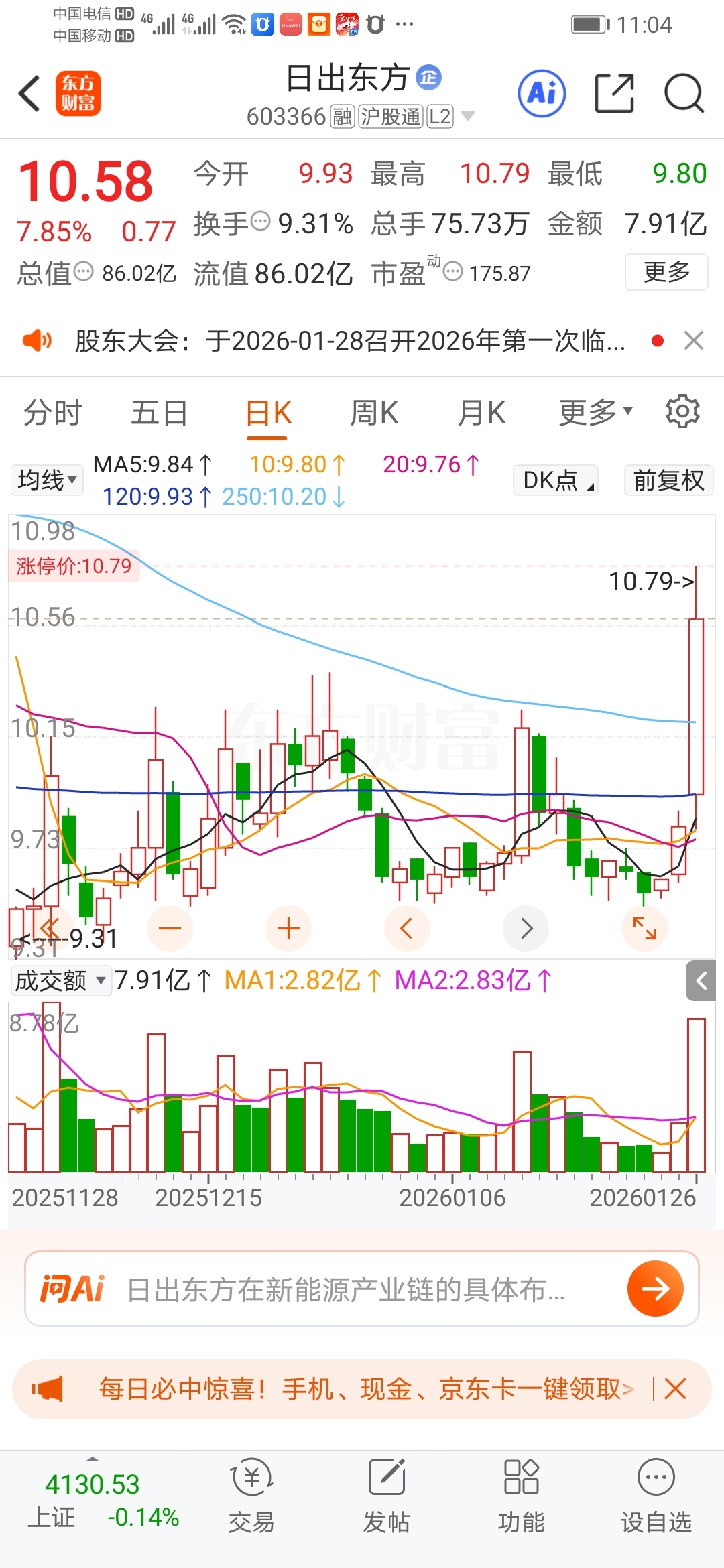
Task: Expand chart to fullscreen
Action: pyautogui.click(x=644, y=928)
